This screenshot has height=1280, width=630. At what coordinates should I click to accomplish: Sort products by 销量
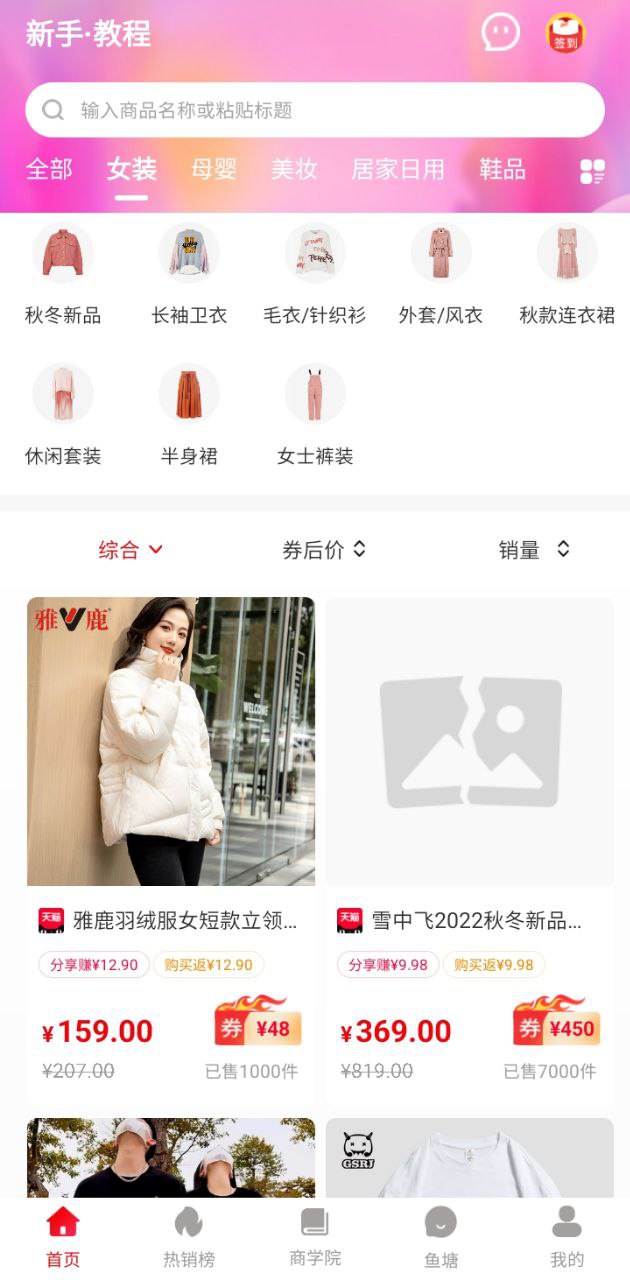tap(534, 549)
